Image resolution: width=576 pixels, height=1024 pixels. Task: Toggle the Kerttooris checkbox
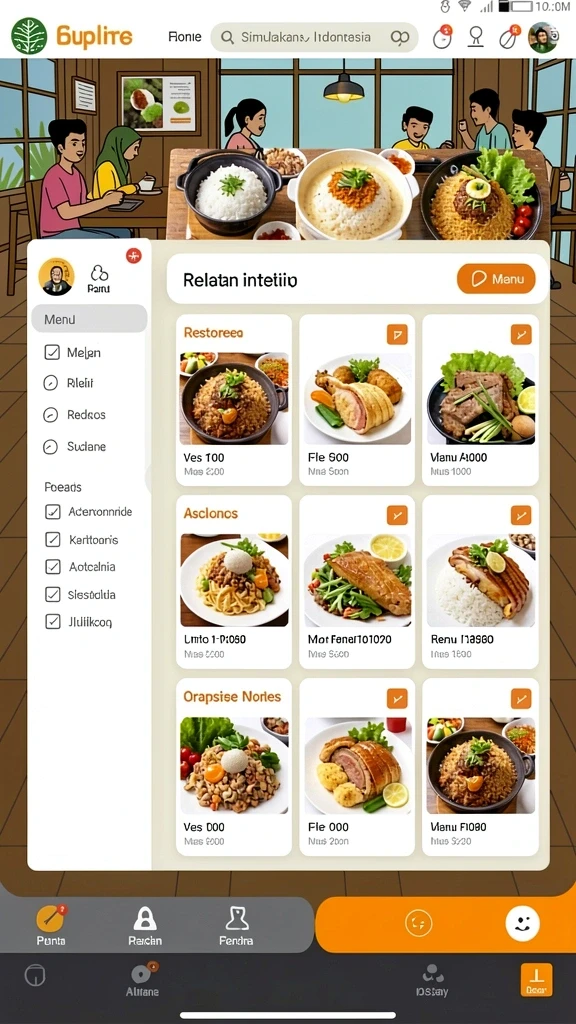pyautogui.click(x=52, y=539)
